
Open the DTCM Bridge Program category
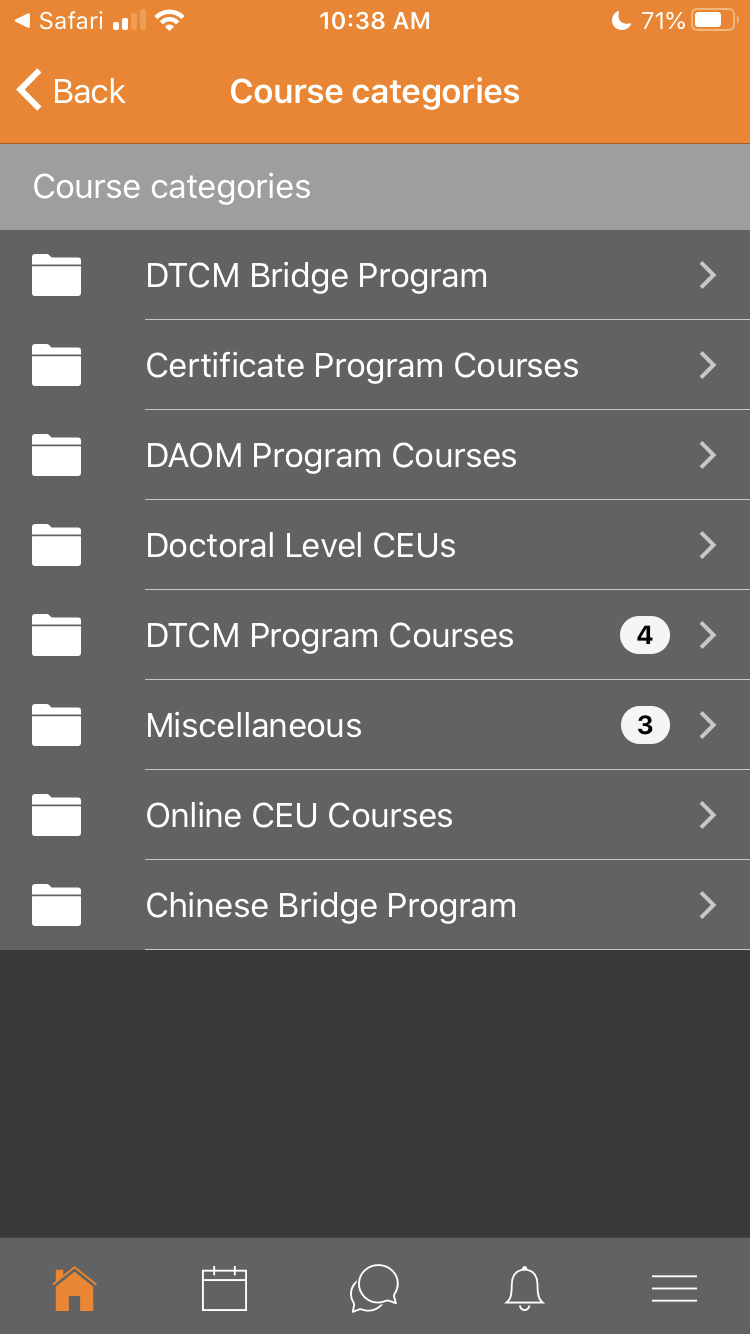point(375,275)
